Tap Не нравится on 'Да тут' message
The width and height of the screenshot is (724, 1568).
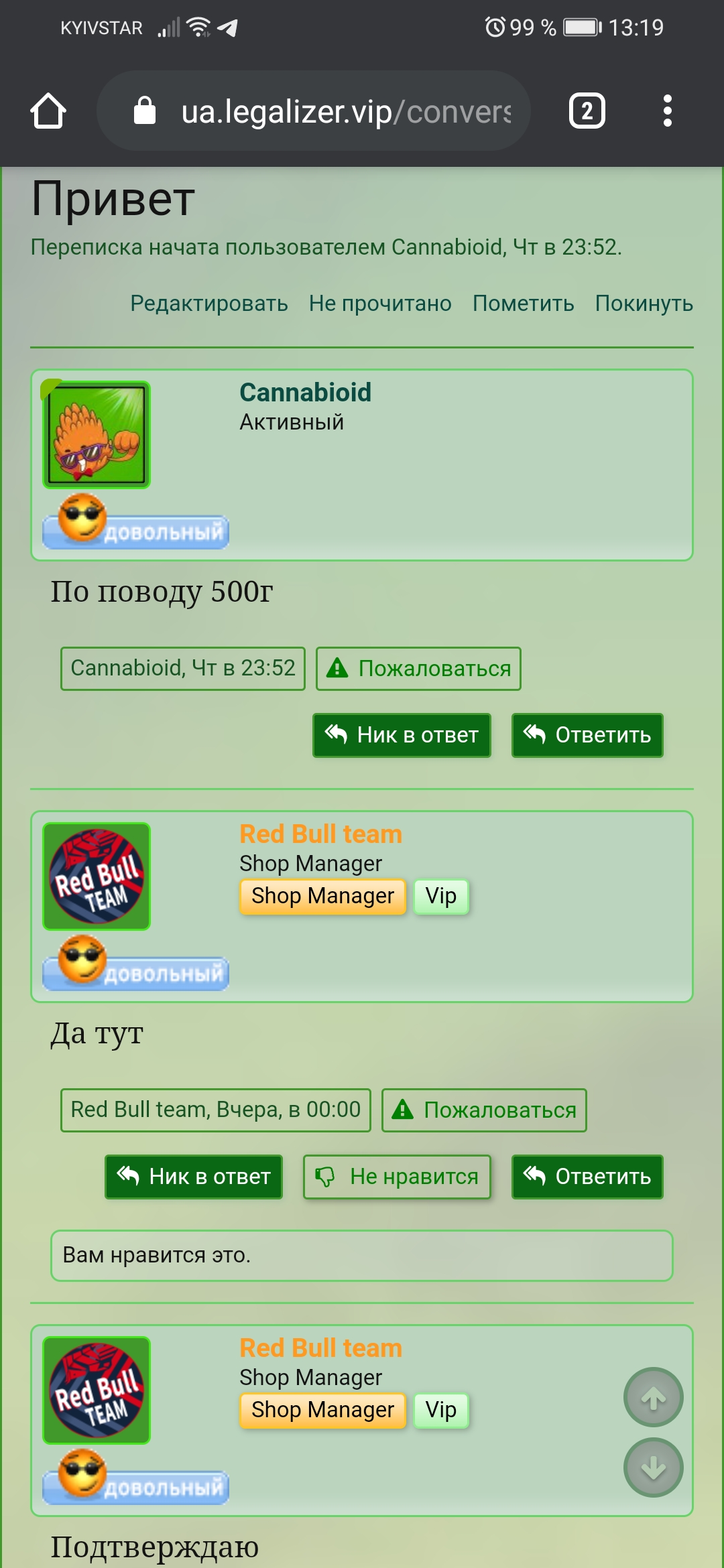(397, 1177)
